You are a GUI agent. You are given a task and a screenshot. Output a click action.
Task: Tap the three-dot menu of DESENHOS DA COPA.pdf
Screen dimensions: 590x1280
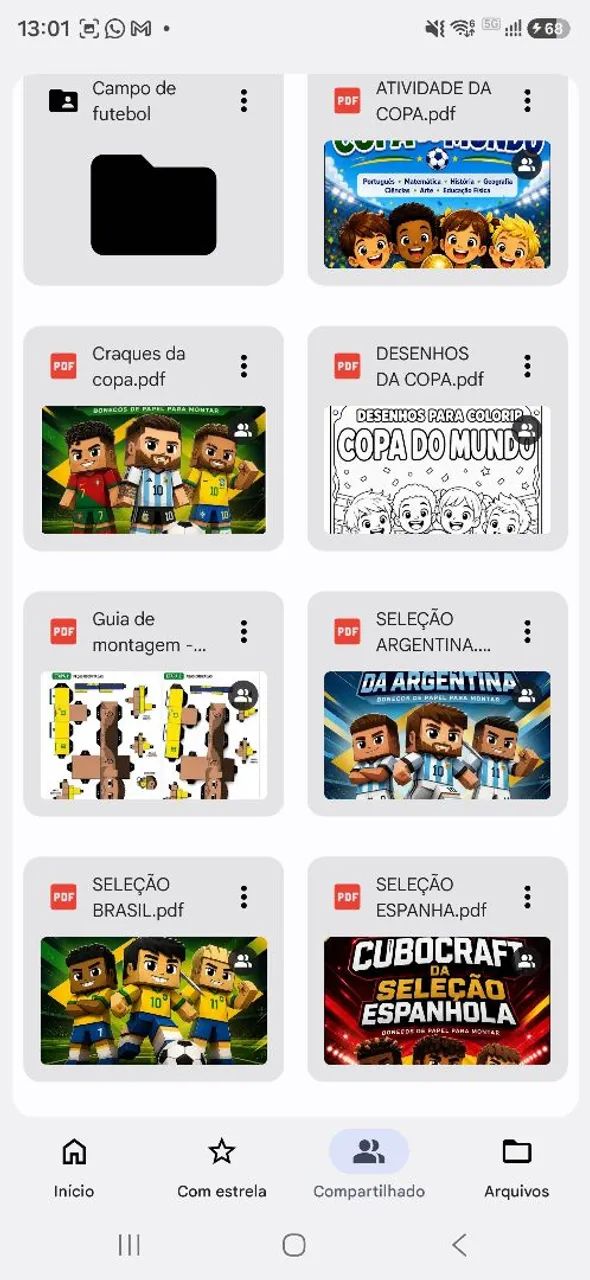point(527,366)
